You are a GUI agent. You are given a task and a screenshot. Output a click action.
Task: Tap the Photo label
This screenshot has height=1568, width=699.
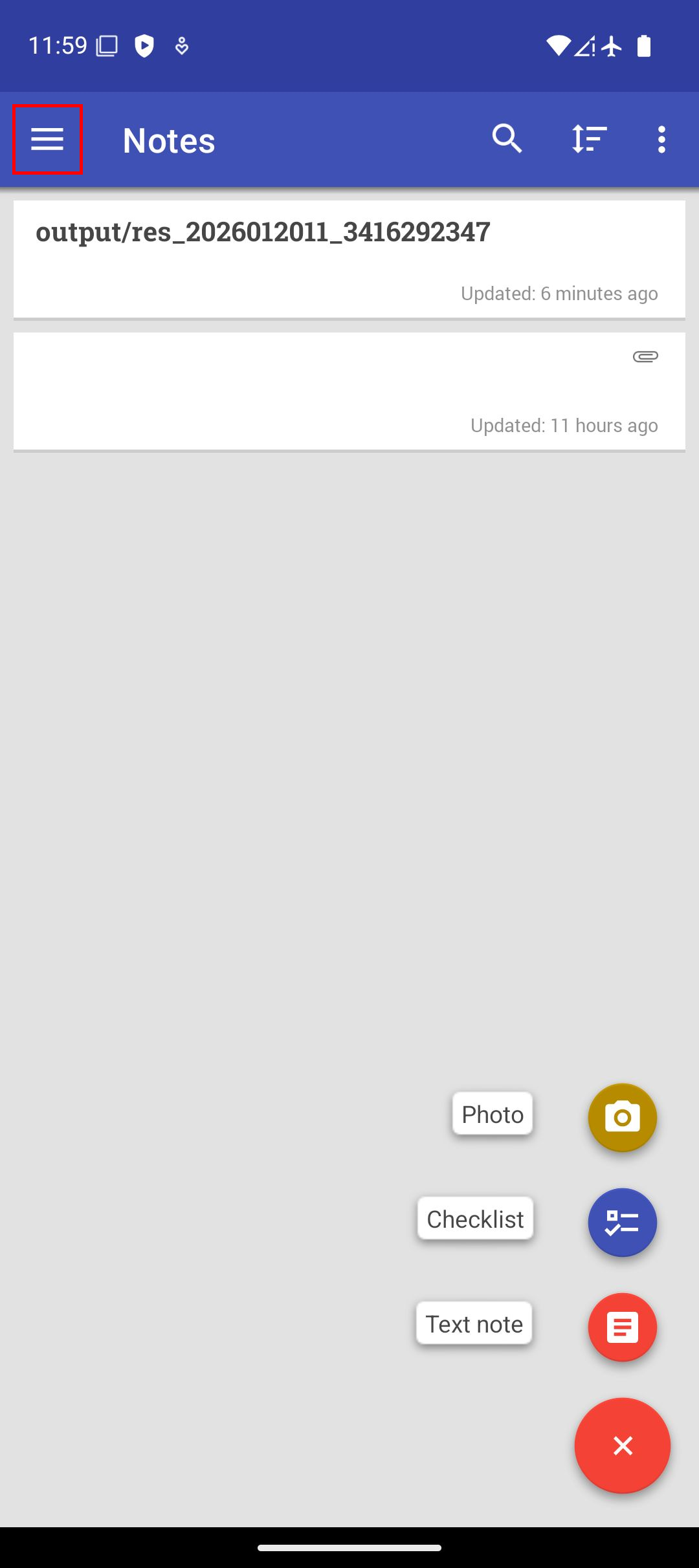pos(493,1114)
